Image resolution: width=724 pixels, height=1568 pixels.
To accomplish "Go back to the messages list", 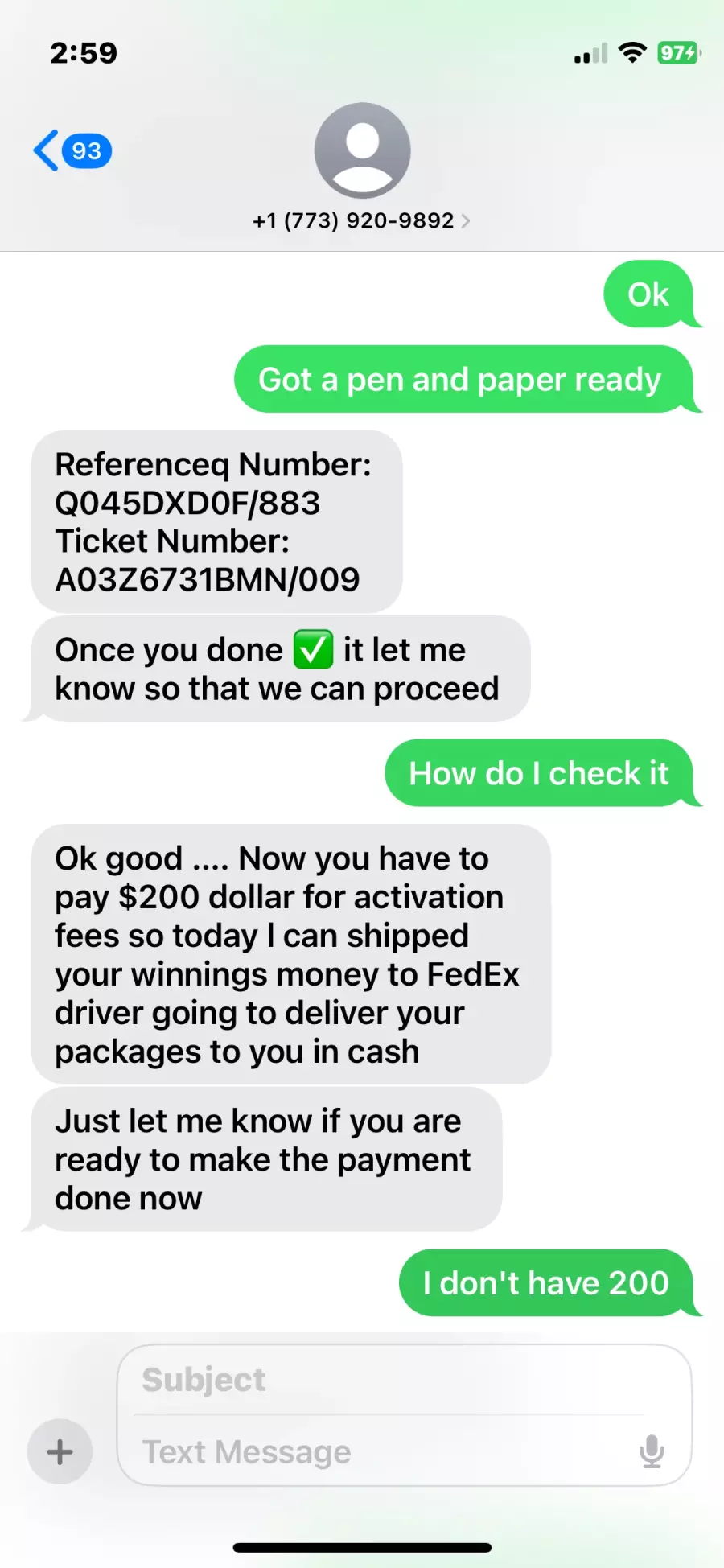I will (72, 150).
